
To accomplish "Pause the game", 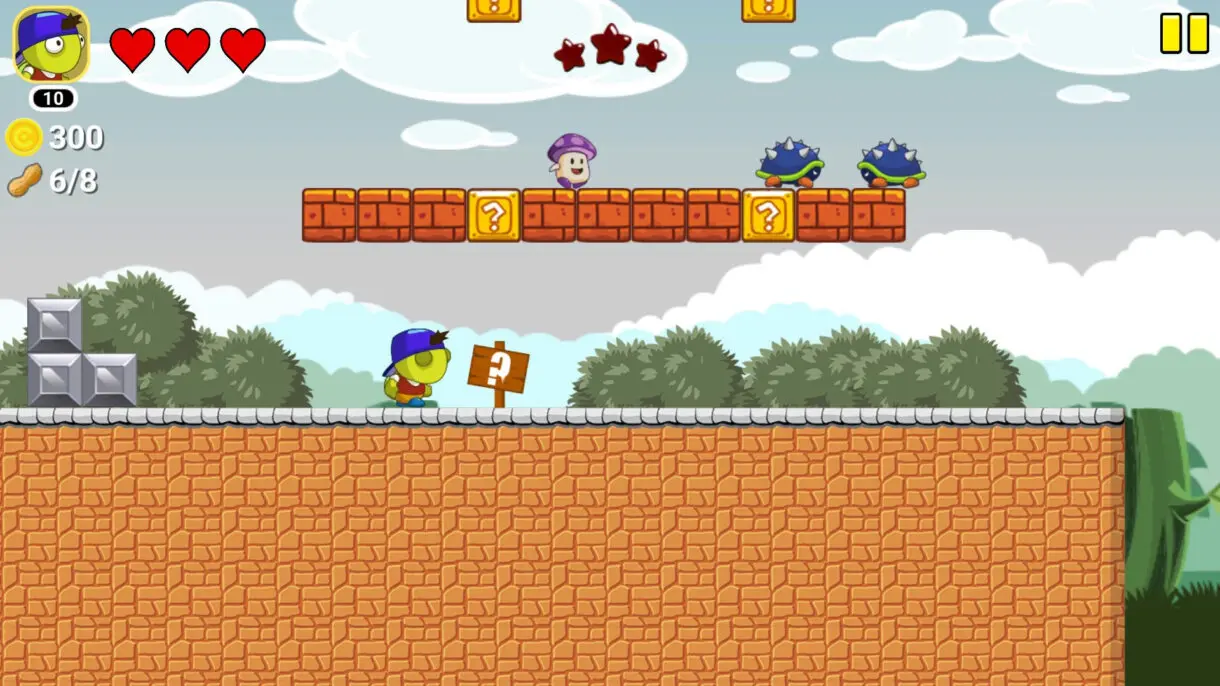I will pyautogui.click(x=1184, y=33).
